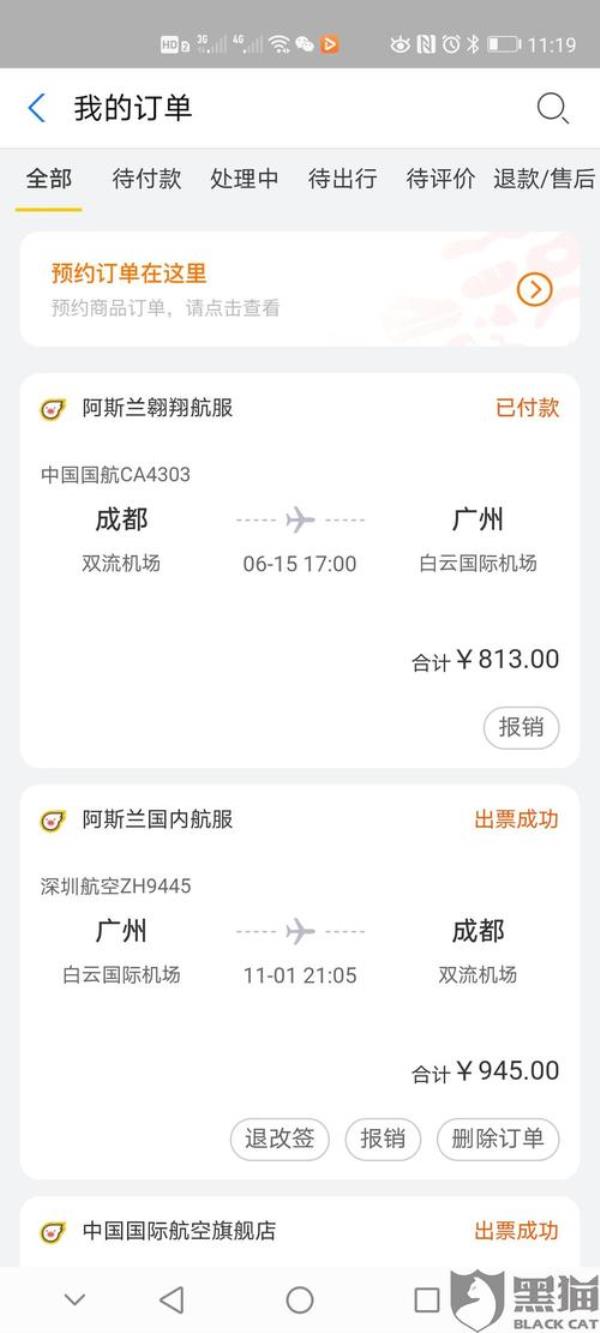Open the search magnifier icon
The height and width of the screenshot is (1333, 600).
pyautogui.click(x=552, y=108)
